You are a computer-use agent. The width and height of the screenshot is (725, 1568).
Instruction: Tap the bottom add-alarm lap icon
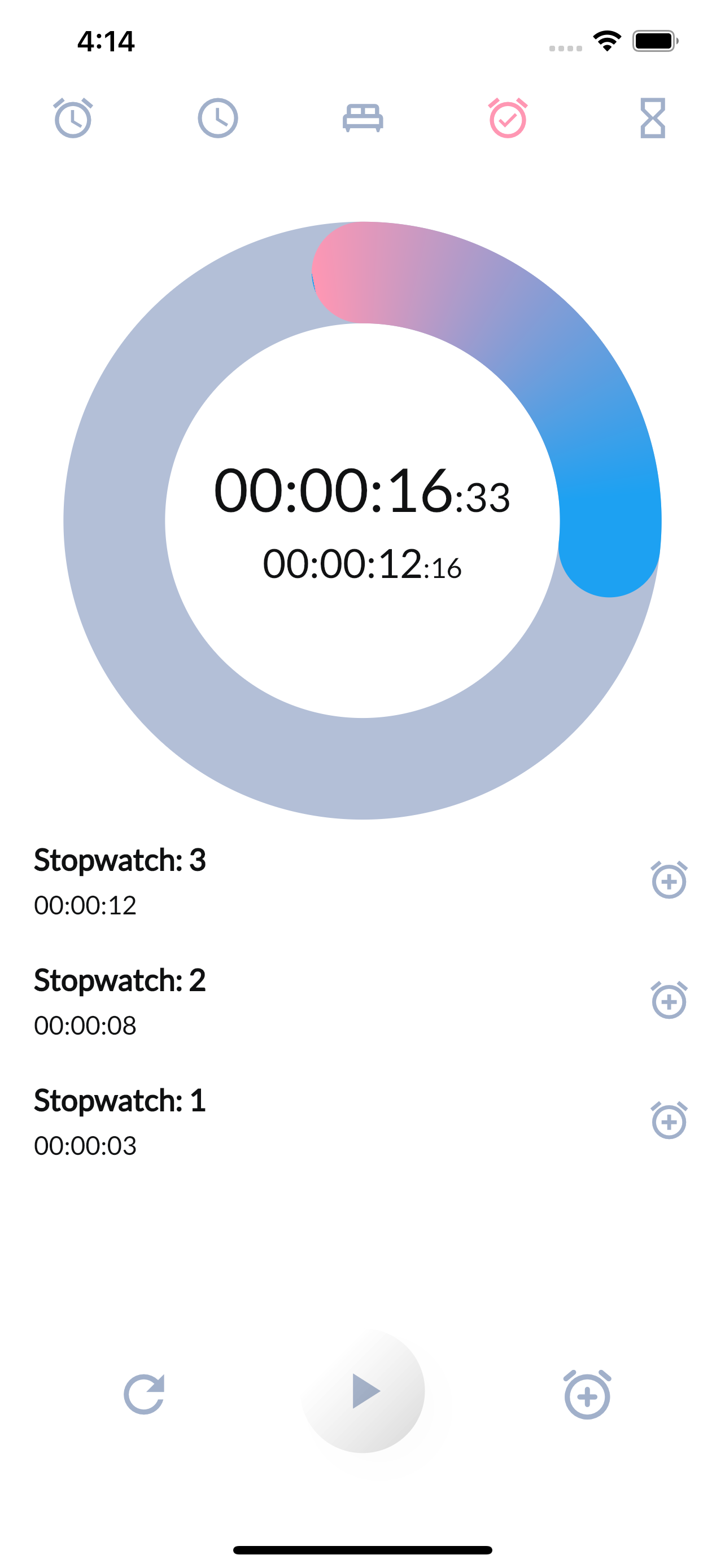point(587,1394)
